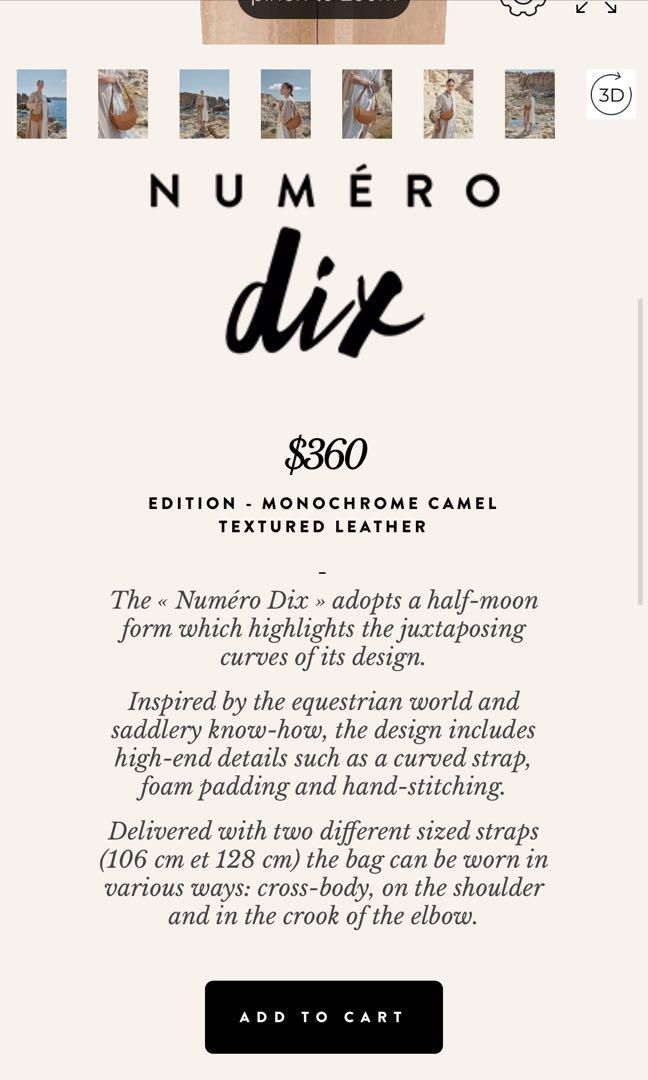This screenshot has width=648, height=1080.
Task: View the fourth thumbnail showing model's side profile
Action: point(286,104)
